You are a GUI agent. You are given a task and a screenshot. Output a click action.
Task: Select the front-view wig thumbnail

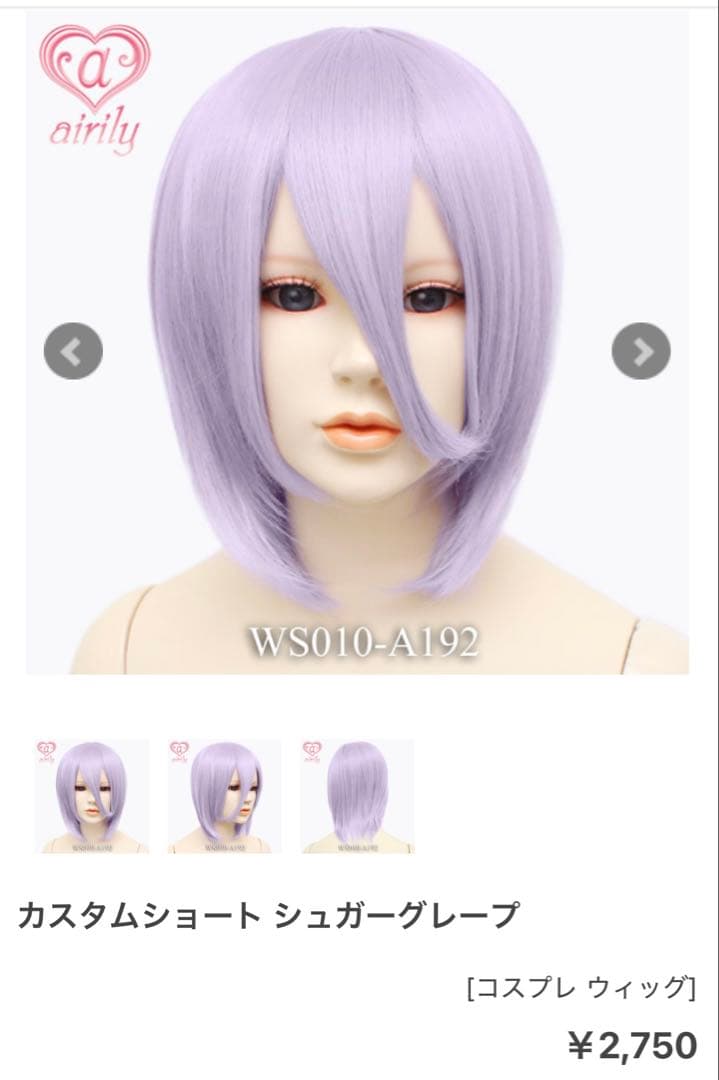click(92, 797)
